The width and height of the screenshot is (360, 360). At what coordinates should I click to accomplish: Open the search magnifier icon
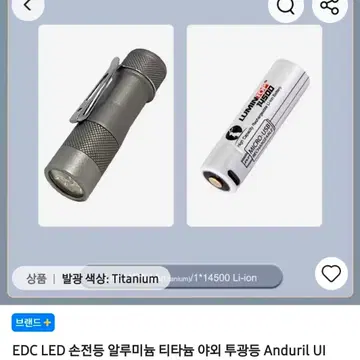point(285,6)
